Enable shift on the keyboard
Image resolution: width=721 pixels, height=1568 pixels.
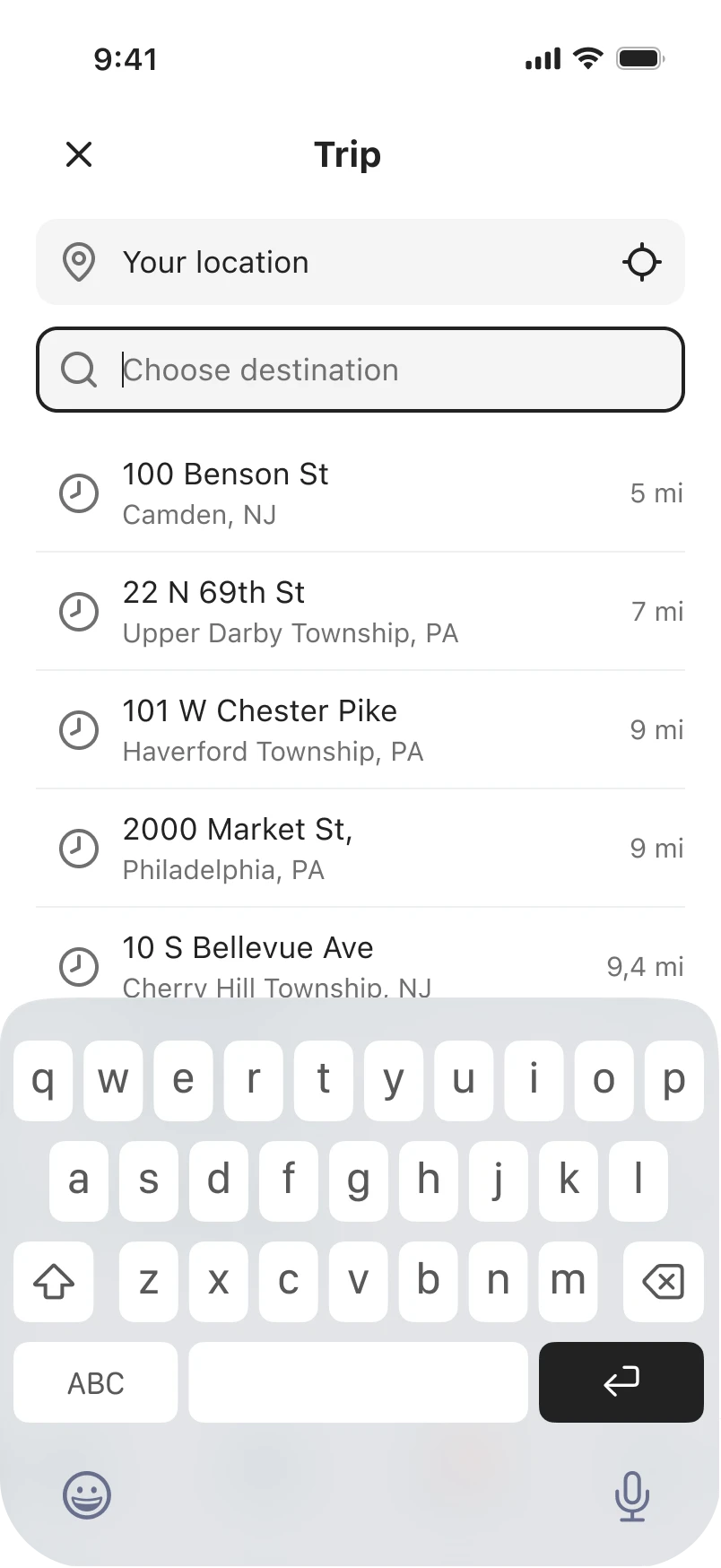pyautogui.click(x=54, y=1281)
